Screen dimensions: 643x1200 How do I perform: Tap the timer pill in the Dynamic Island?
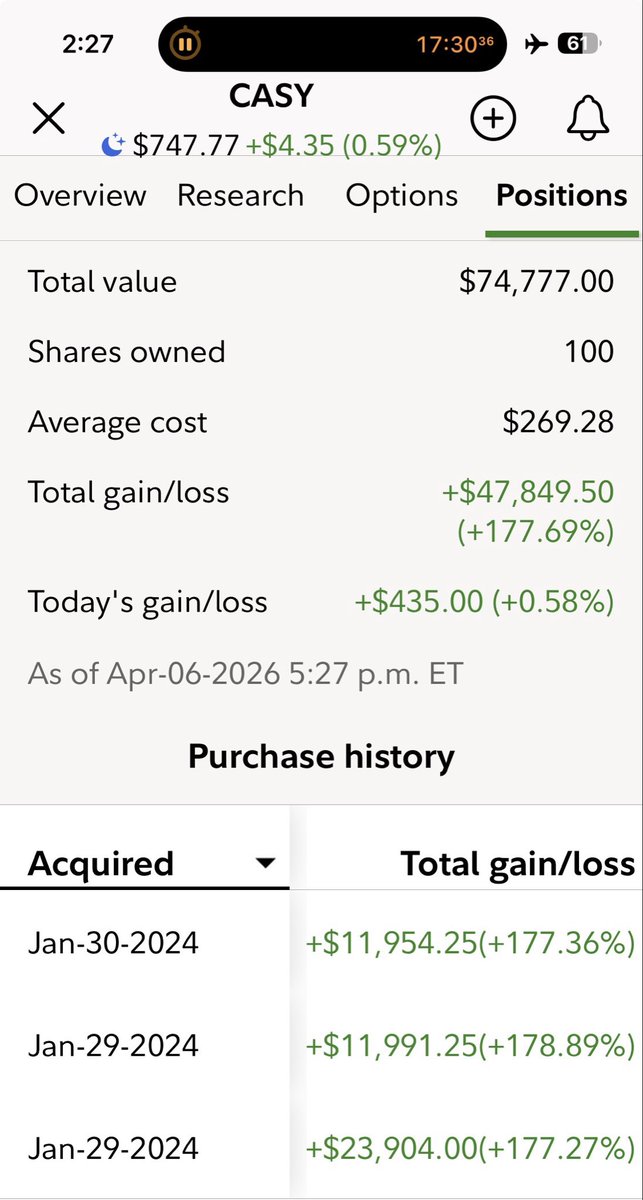(331, 45)
